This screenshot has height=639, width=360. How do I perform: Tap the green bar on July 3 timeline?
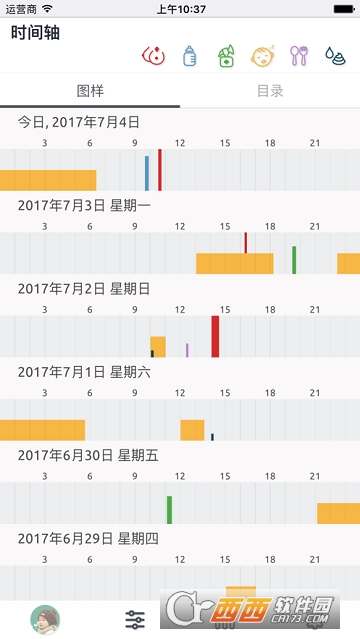[x=294, y=260]
